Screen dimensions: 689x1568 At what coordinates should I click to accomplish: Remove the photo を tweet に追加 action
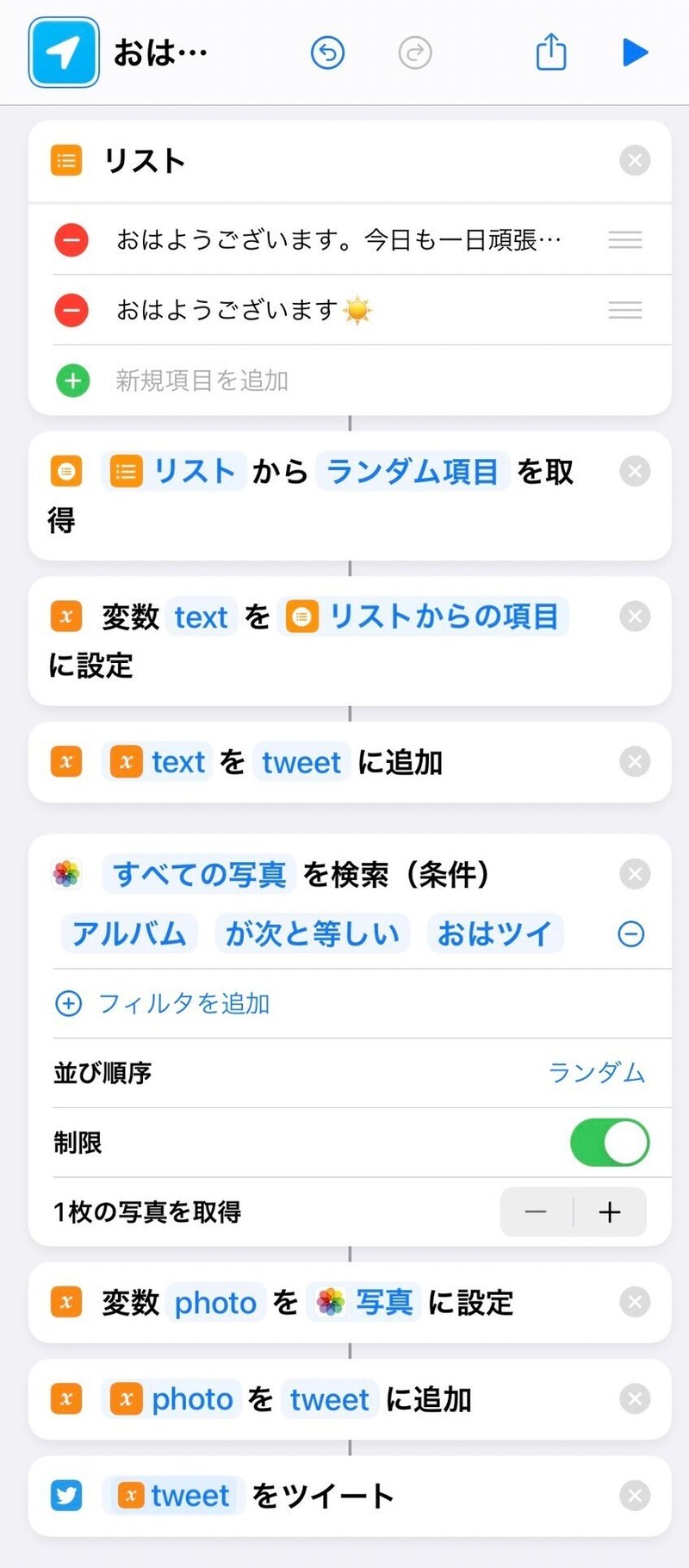(635, 1399)
